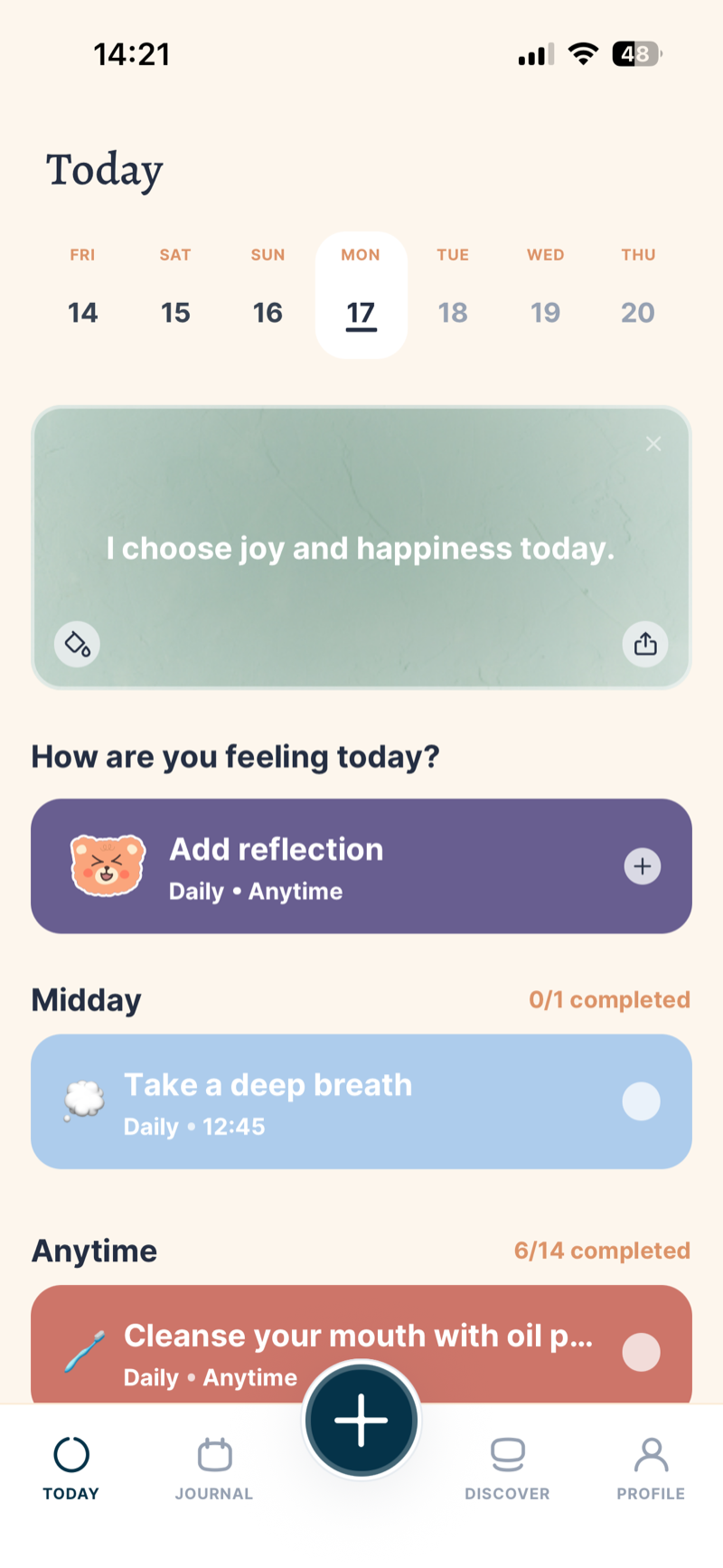The height and width of the screenshot is (1568, 723).
Task: Add a new habit with the plus button
Action: (361, 1420)
